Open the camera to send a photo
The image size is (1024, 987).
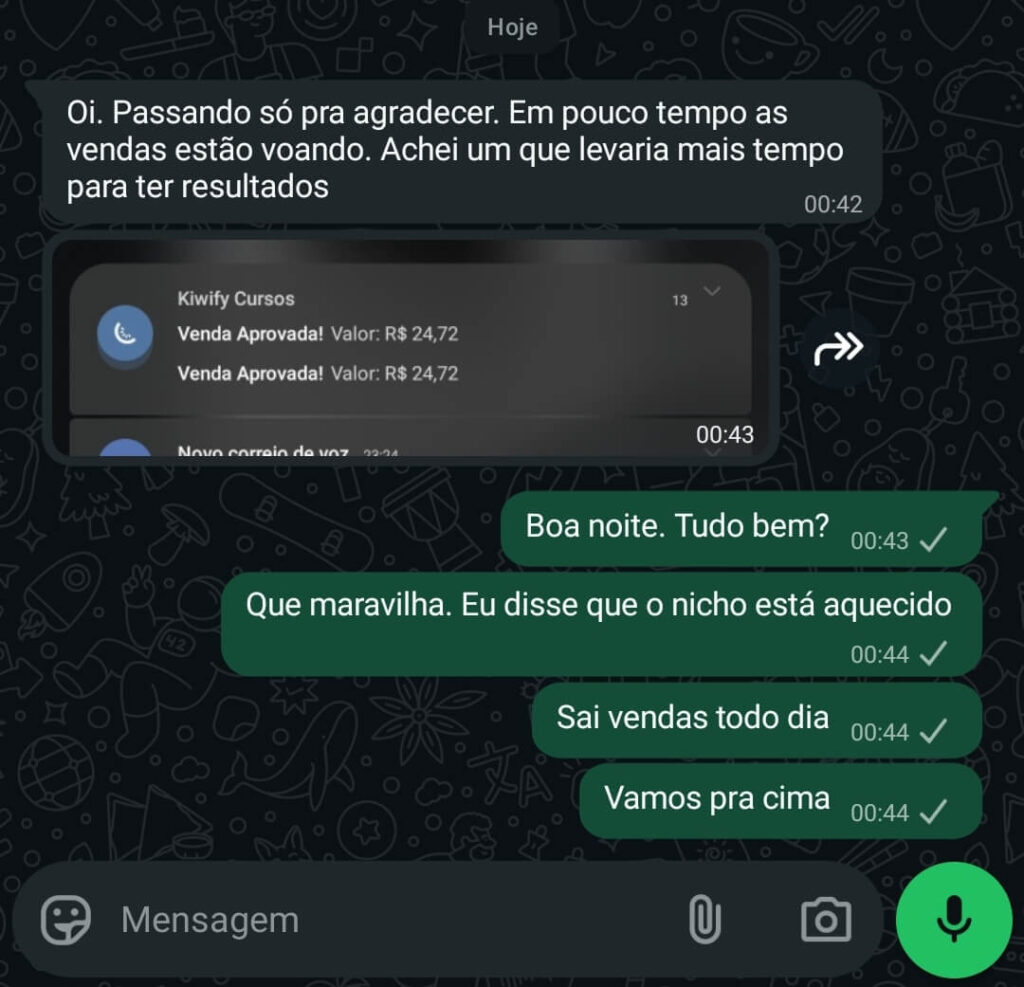click(825, 919)
